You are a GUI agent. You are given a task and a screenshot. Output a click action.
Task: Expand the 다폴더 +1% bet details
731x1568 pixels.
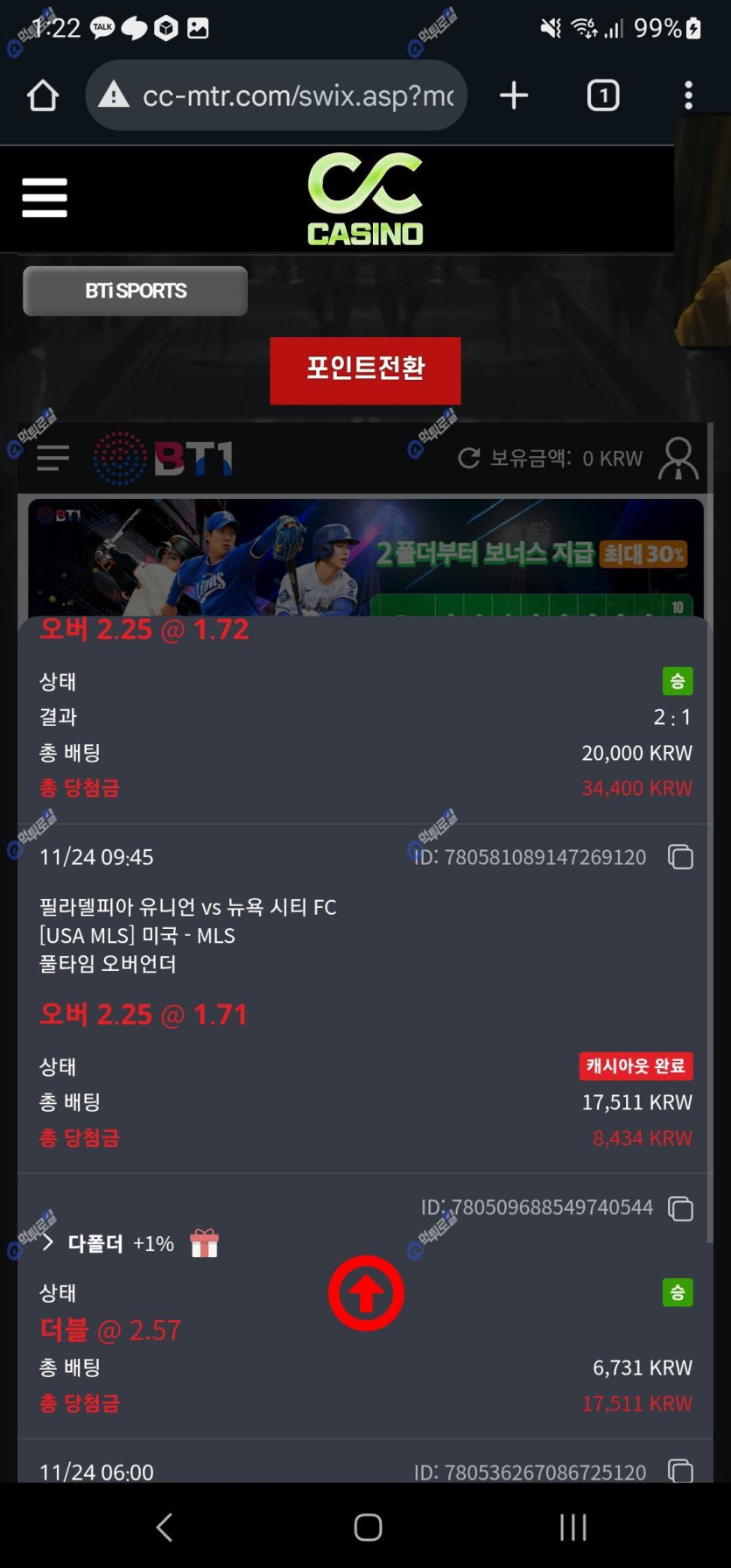[x=49, y=1243]
